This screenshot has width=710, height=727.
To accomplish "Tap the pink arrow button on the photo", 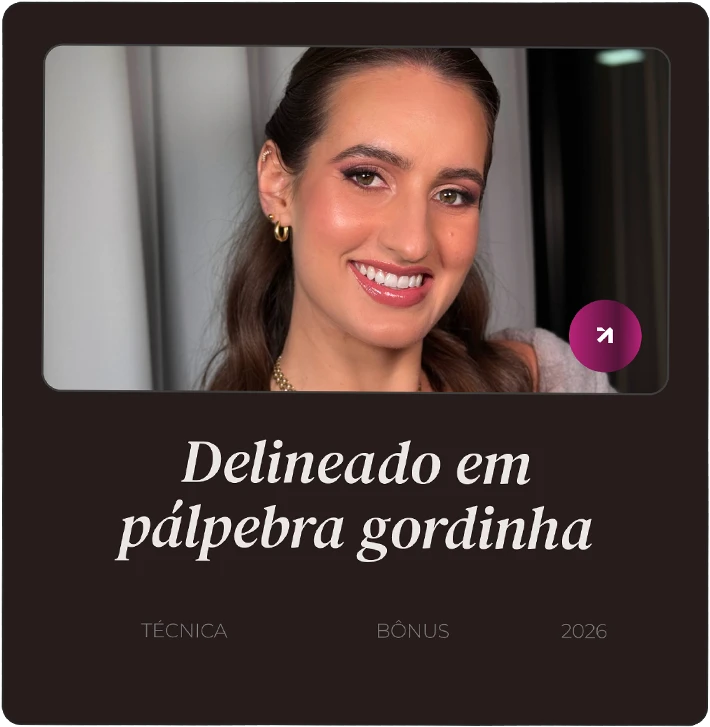I will tap(605, 336).
